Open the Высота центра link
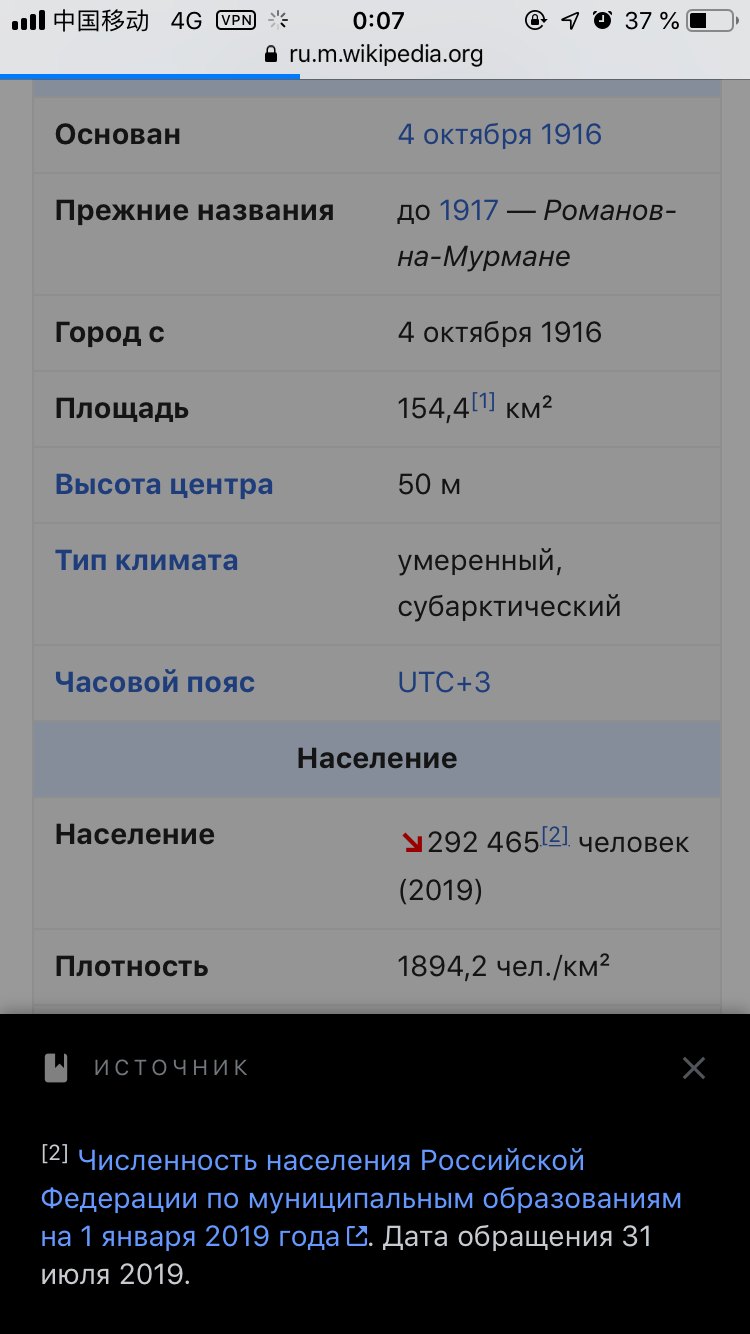Screen dimensions: 750x1334 pos(164,485)
